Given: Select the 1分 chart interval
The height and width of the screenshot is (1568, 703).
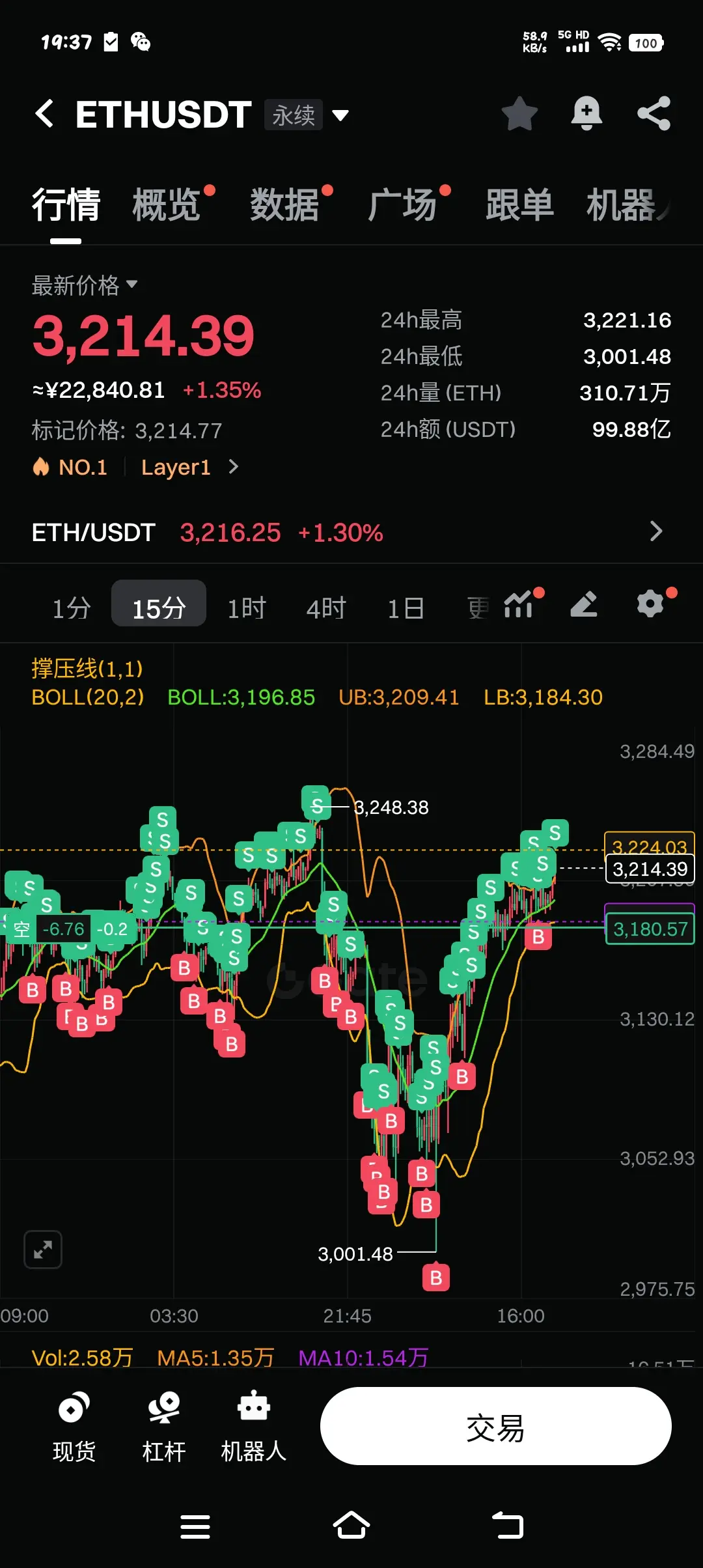Looking at the screenshot, I should pos(71,608).
